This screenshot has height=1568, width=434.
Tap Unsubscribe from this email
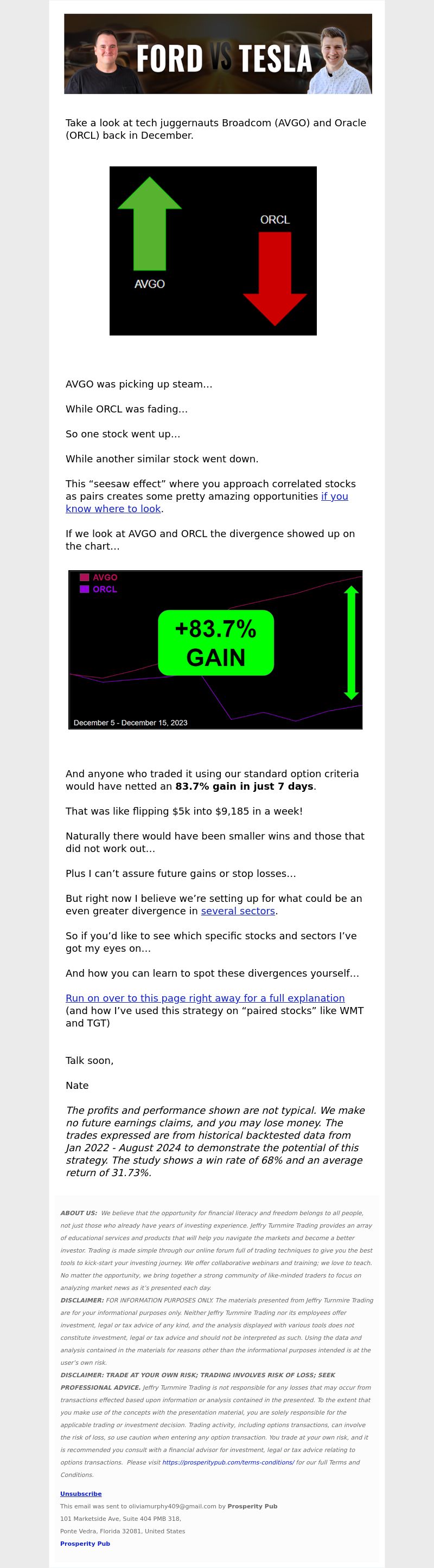[80, 1494]
